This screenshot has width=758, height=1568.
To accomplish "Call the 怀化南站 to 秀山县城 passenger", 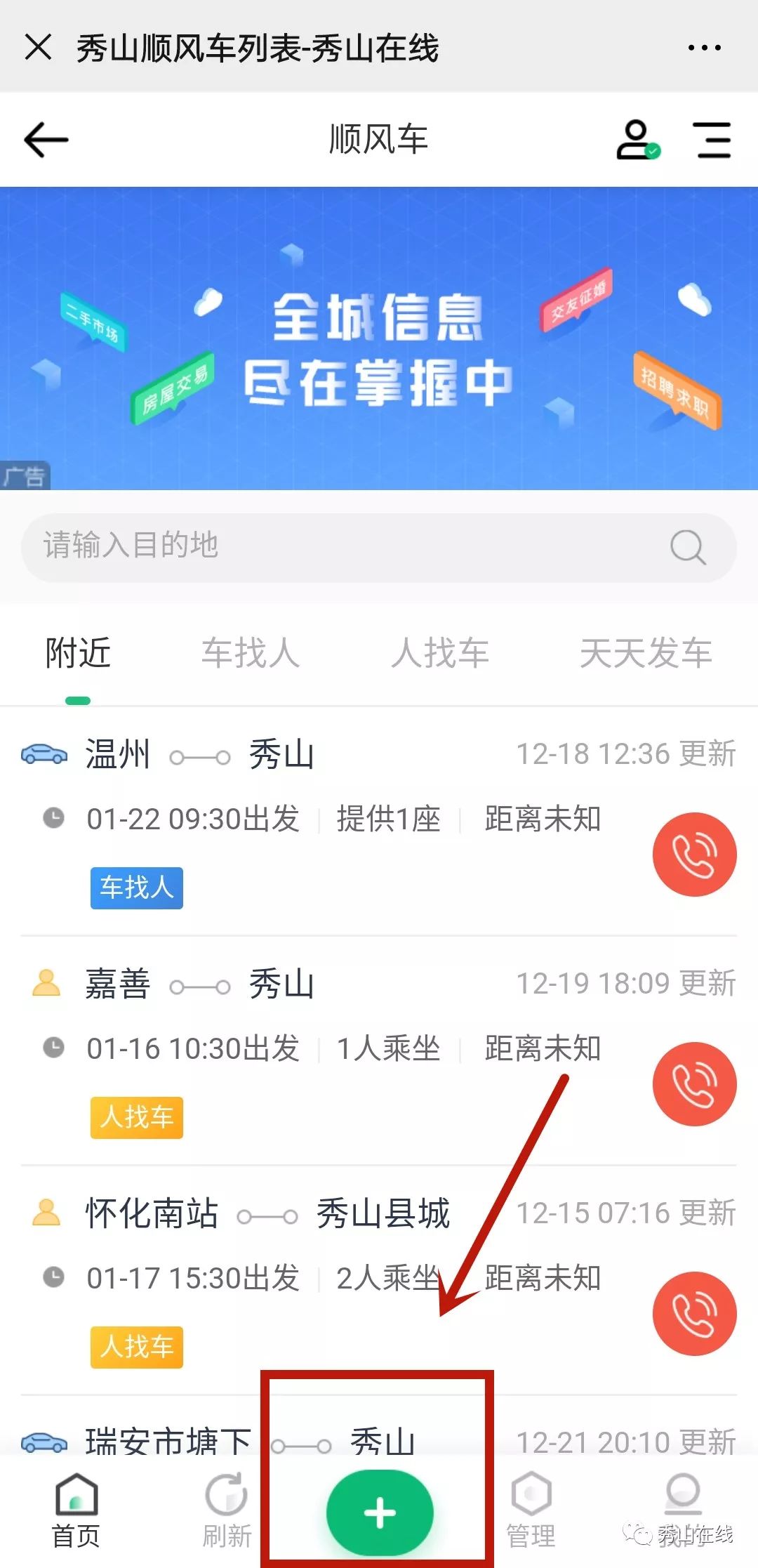I will (x=694, y=1313).
